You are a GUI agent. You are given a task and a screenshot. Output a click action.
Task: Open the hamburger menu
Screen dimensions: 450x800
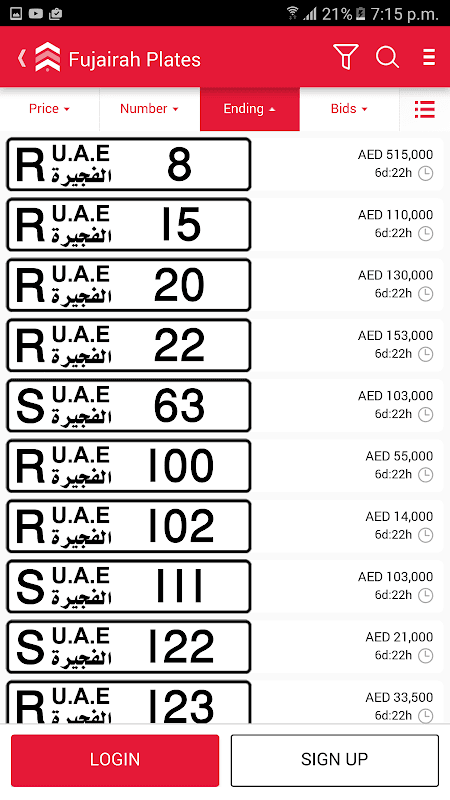(429, 57)
